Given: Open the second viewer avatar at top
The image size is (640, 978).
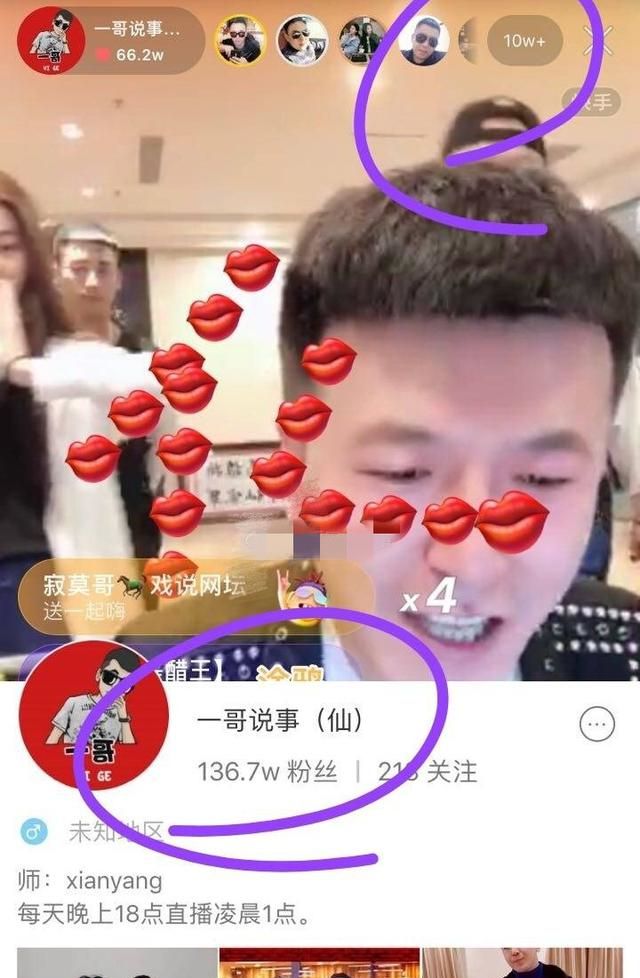Looking at the screenshot, I should pyautogui.click(x=301, y=40).
